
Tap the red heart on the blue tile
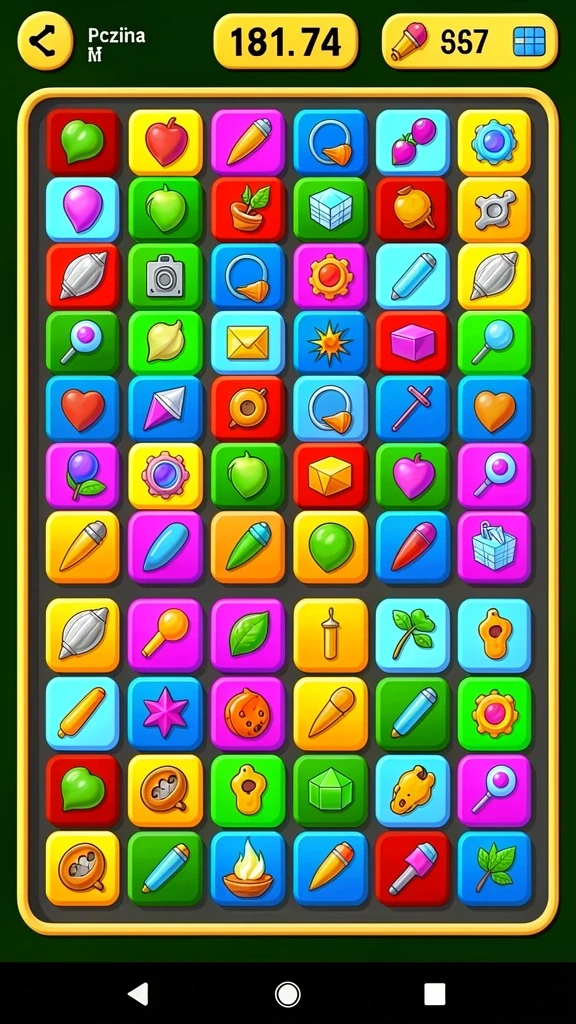[82, 409]
